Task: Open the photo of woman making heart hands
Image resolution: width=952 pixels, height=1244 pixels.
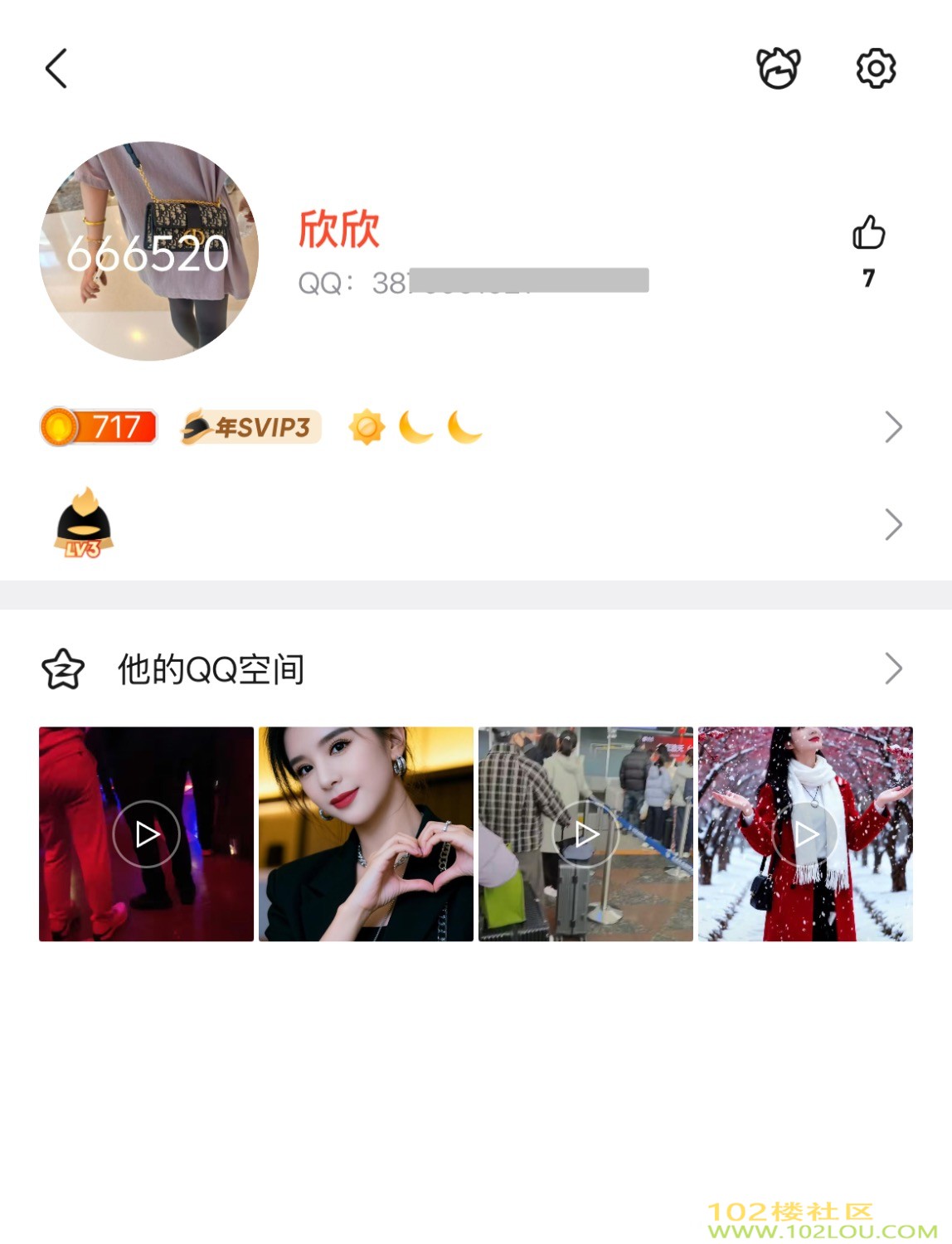Action: [366, 833]
